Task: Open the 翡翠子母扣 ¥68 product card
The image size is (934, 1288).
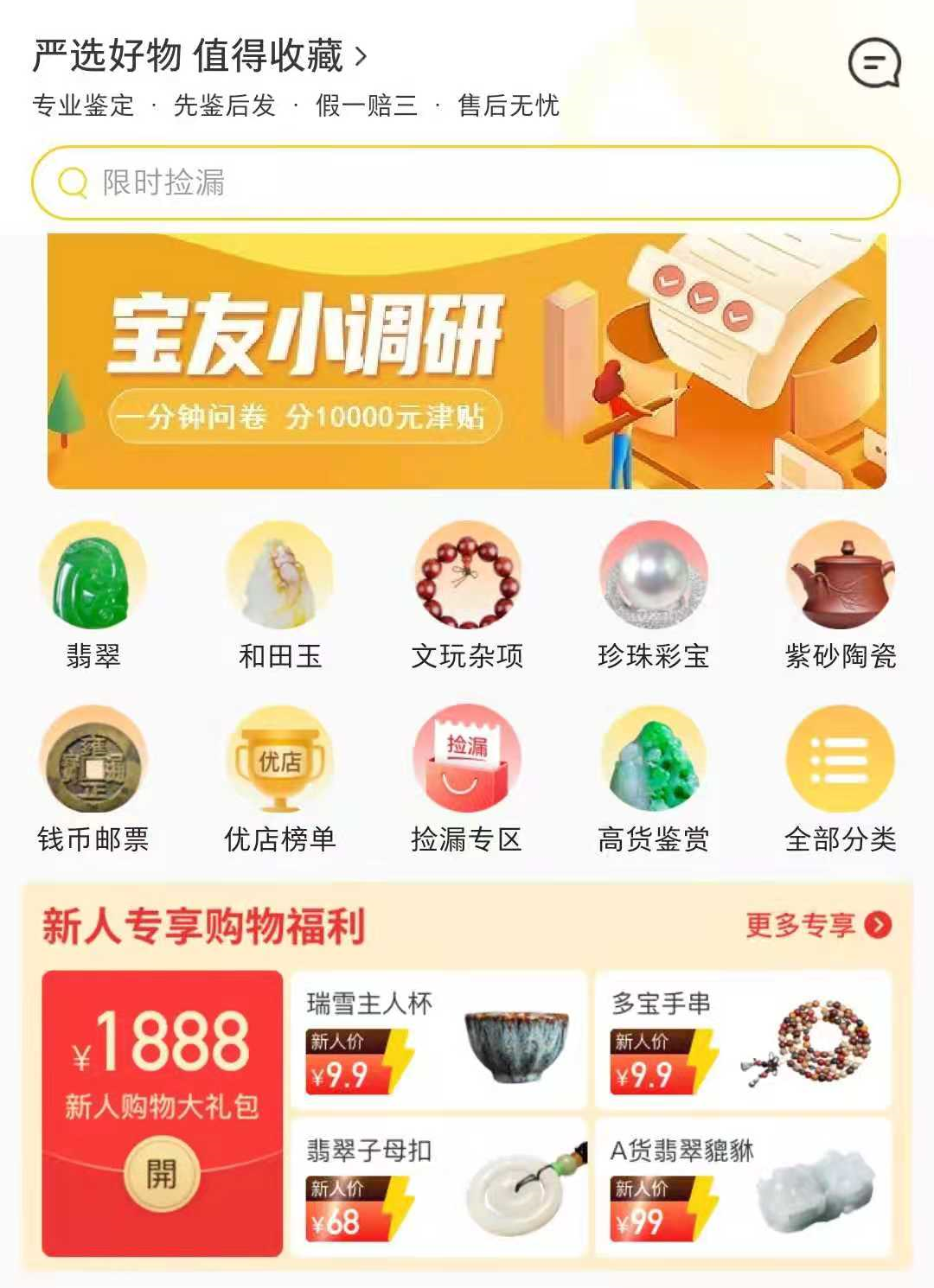Action: pyautogui.click(x=438, y=1187)
